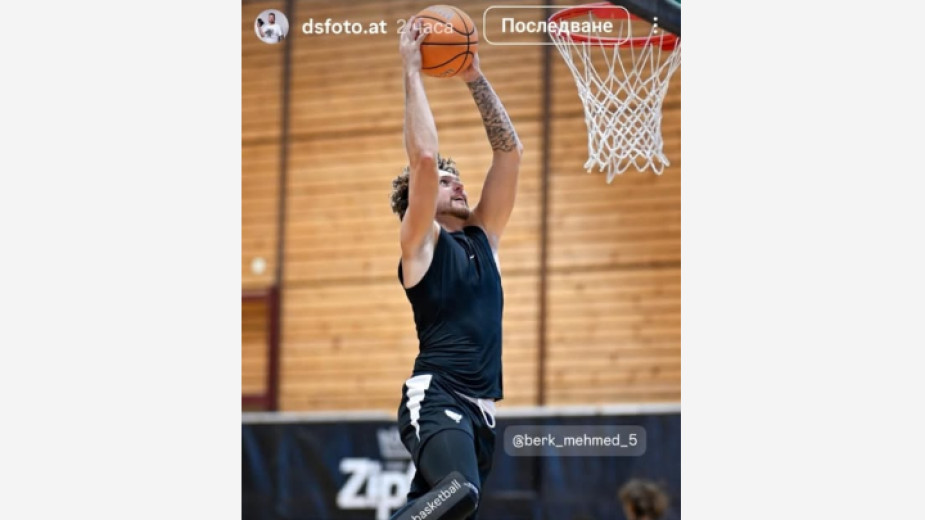
Task: Open the dsfoto.at profile picture
Action: click(271, 26)
